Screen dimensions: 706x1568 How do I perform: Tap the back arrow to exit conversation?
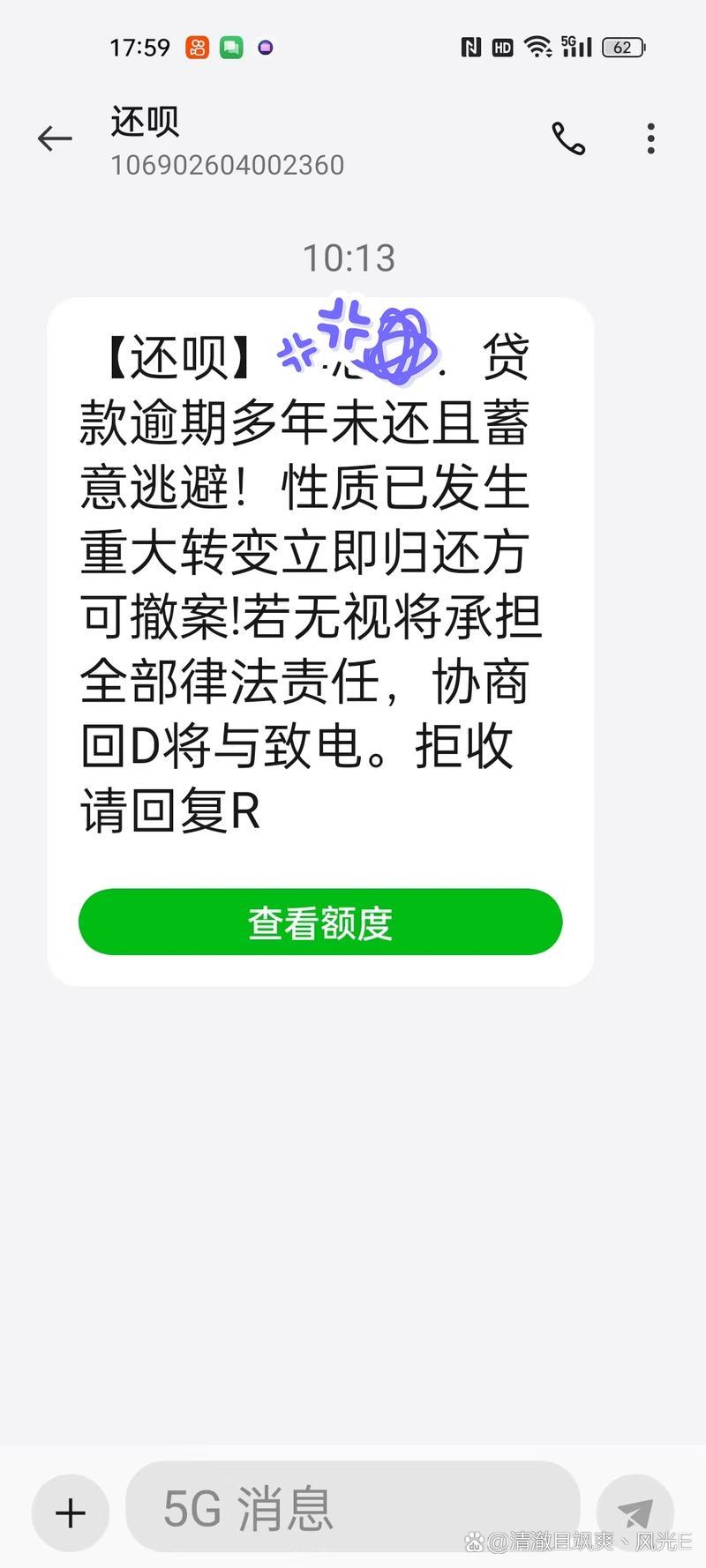(x=55, y=138)
